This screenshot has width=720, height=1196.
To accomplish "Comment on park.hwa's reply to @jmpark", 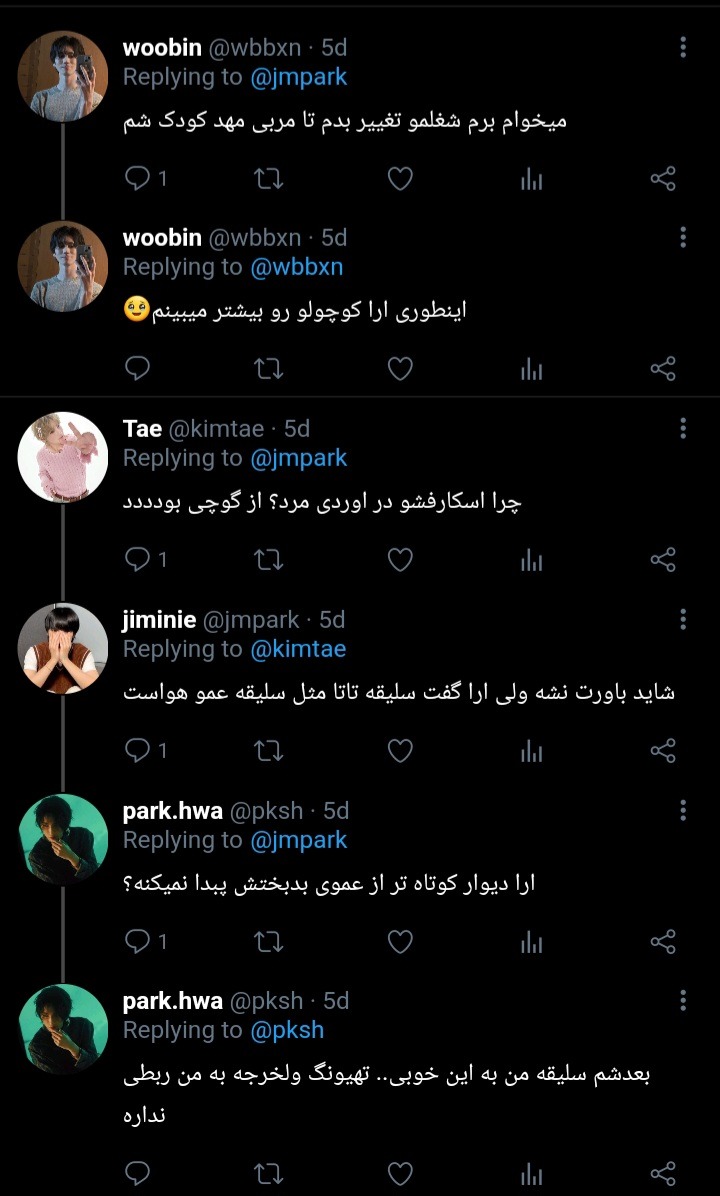I will coord(145,942).
